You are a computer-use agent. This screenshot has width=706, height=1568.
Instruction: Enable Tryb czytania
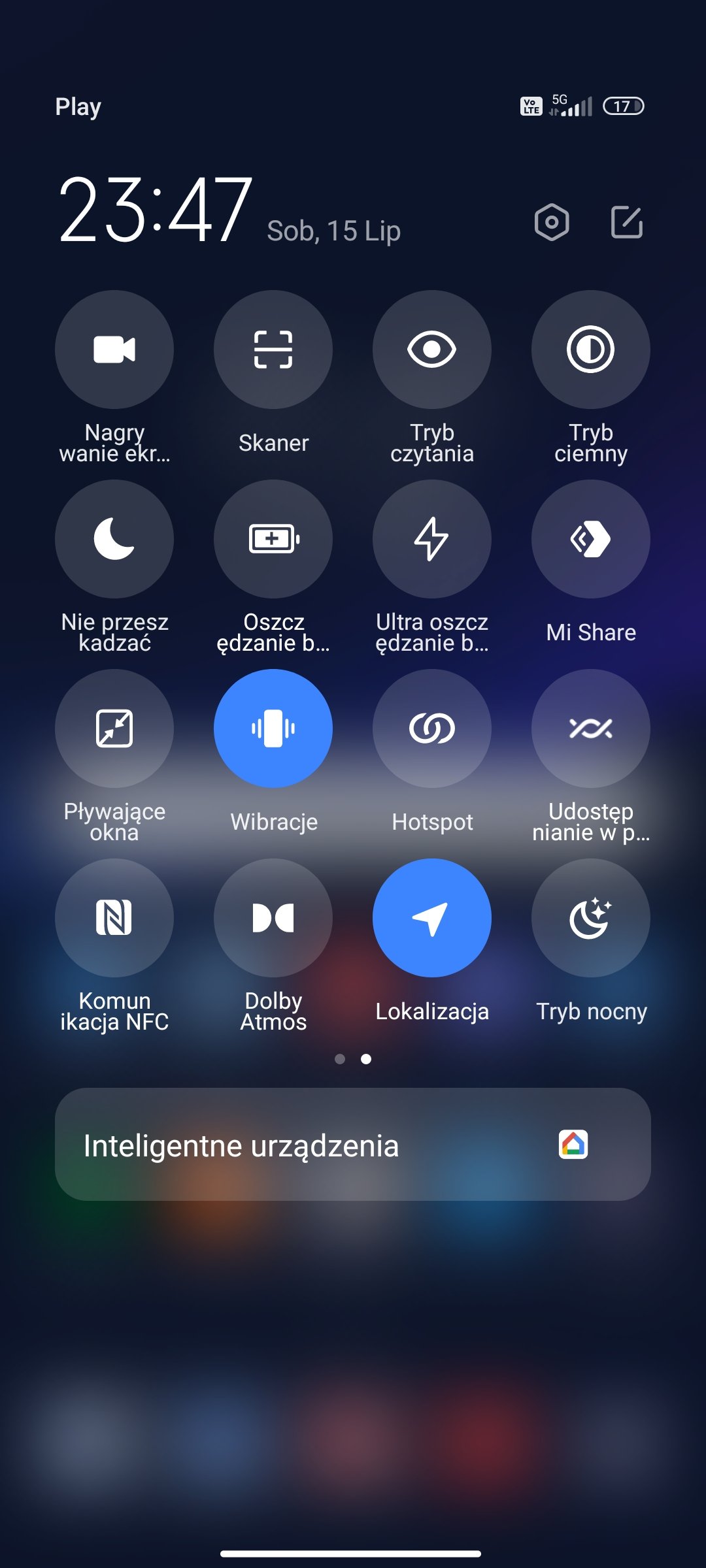pos(432,350)
